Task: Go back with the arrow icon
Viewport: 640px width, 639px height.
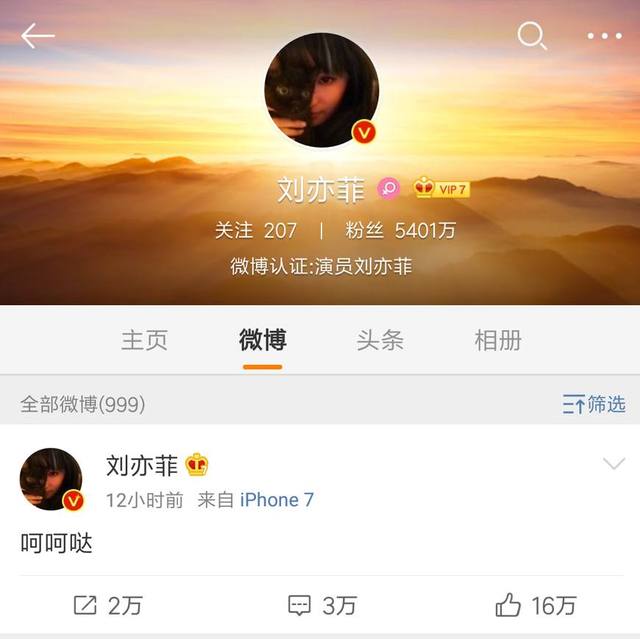Action: pos(38,36)
